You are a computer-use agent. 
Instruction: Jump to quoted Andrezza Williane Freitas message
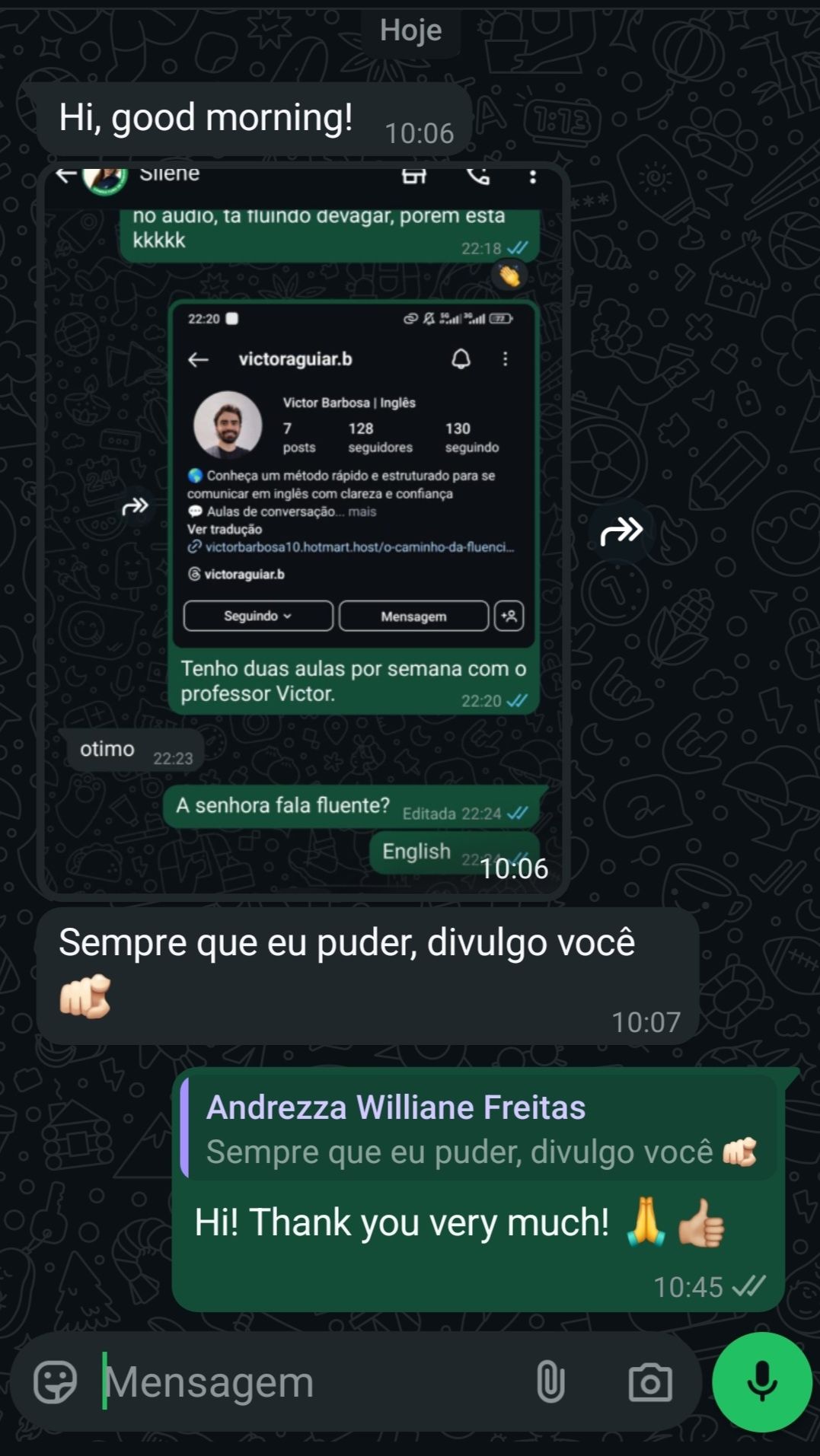click(480, 1129)
